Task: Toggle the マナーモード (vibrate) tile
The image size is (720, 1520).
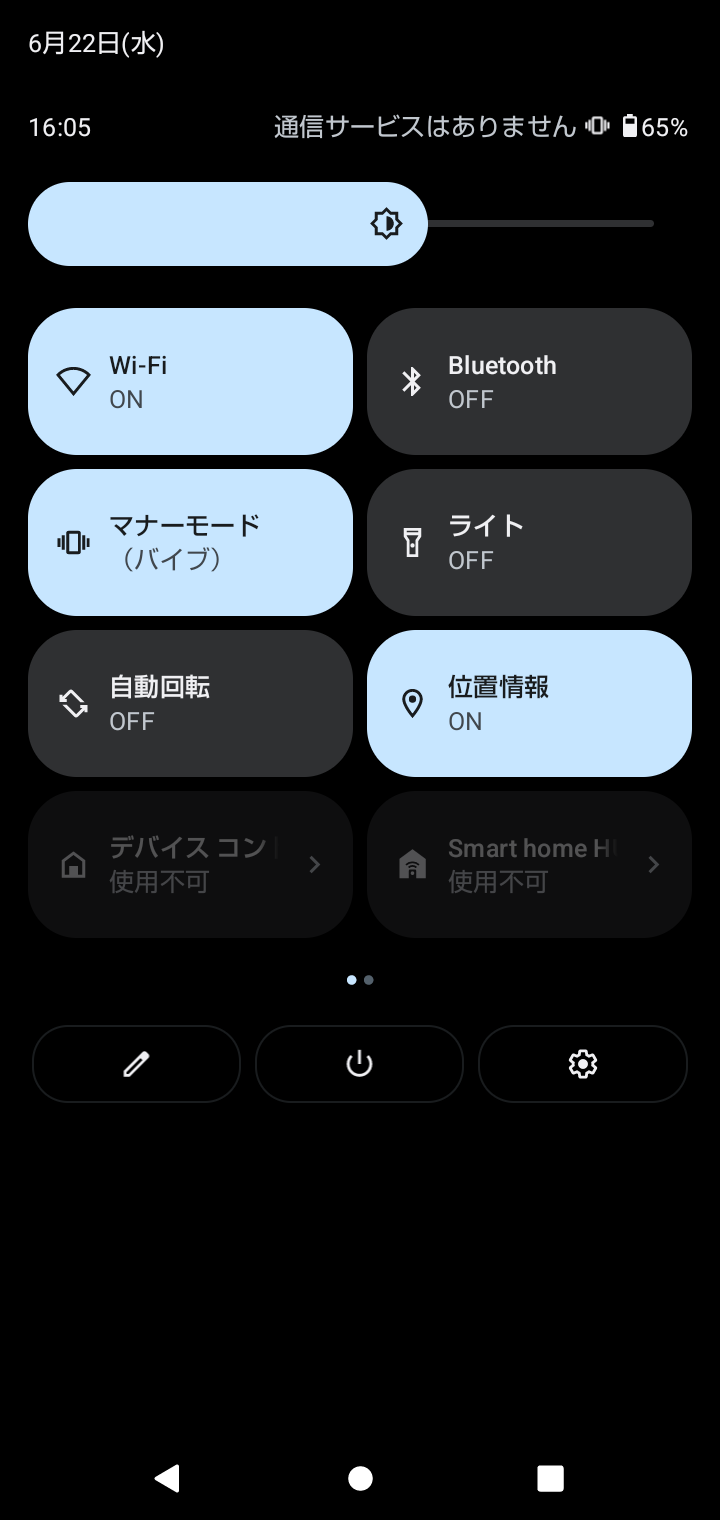Action: [x=190, y=542]
